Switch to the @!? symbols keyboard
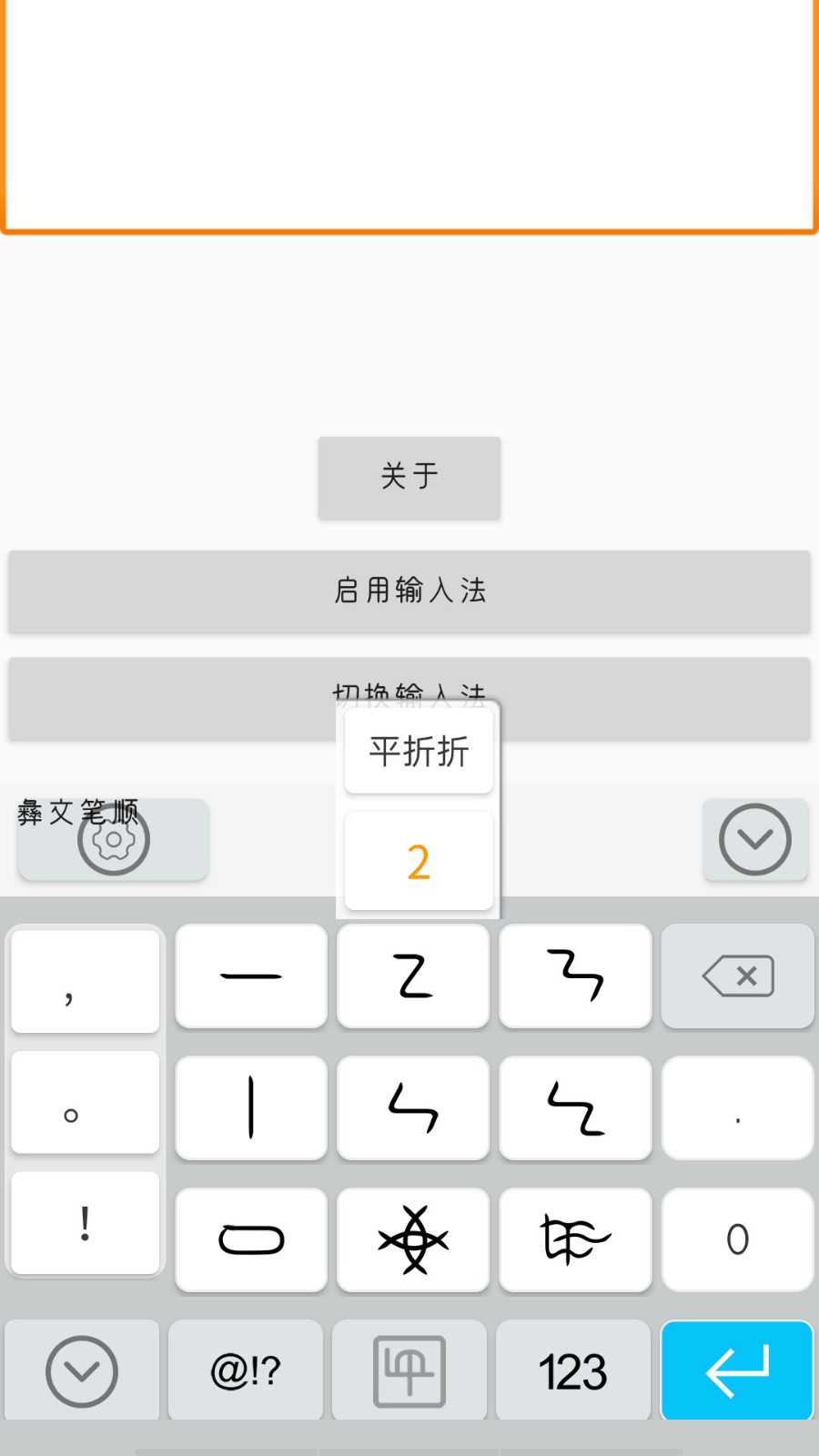 [x=246, y=1370]
